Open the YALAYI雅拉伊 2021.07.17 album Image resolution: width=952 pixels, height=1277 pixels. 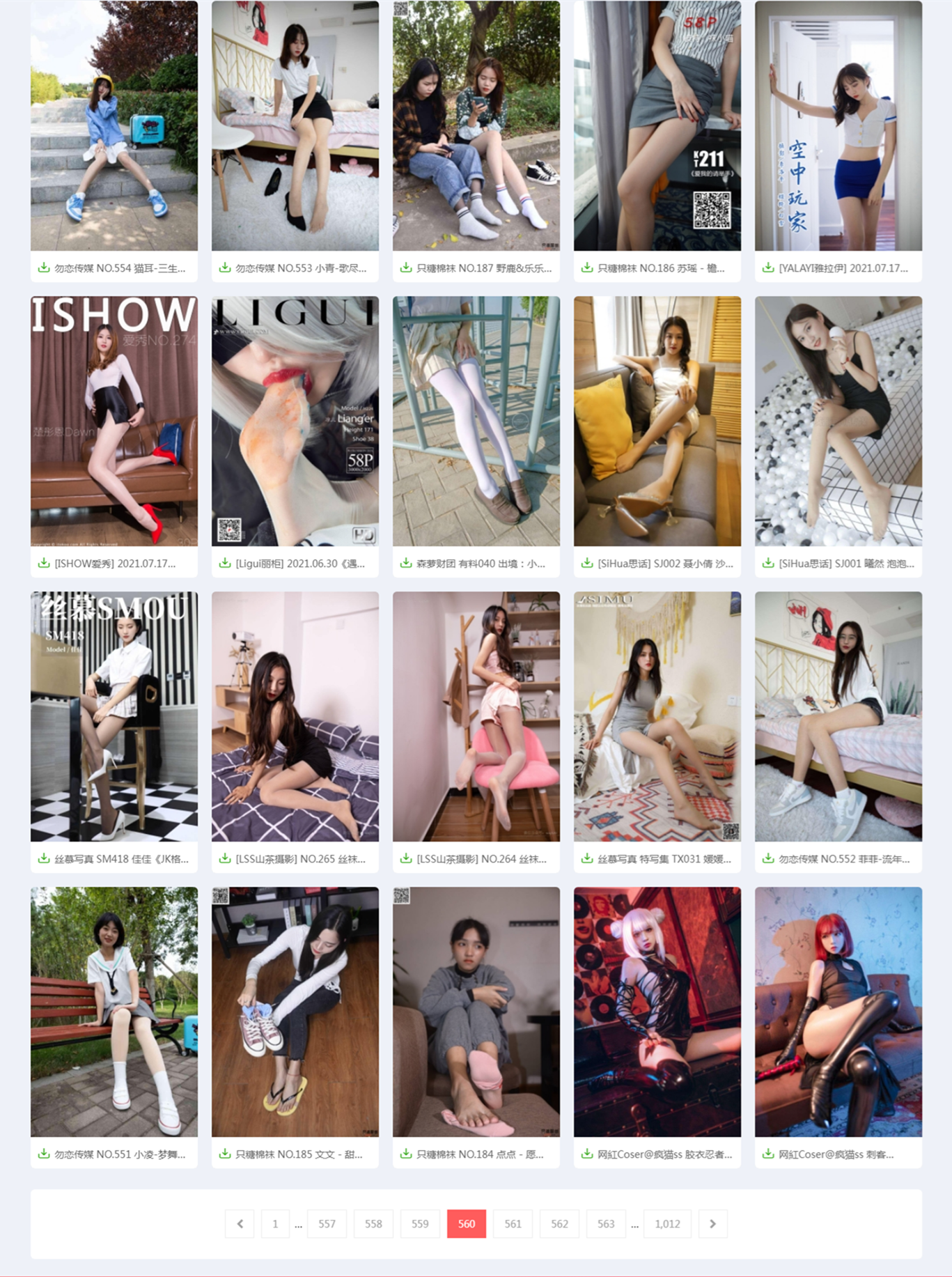843,268
